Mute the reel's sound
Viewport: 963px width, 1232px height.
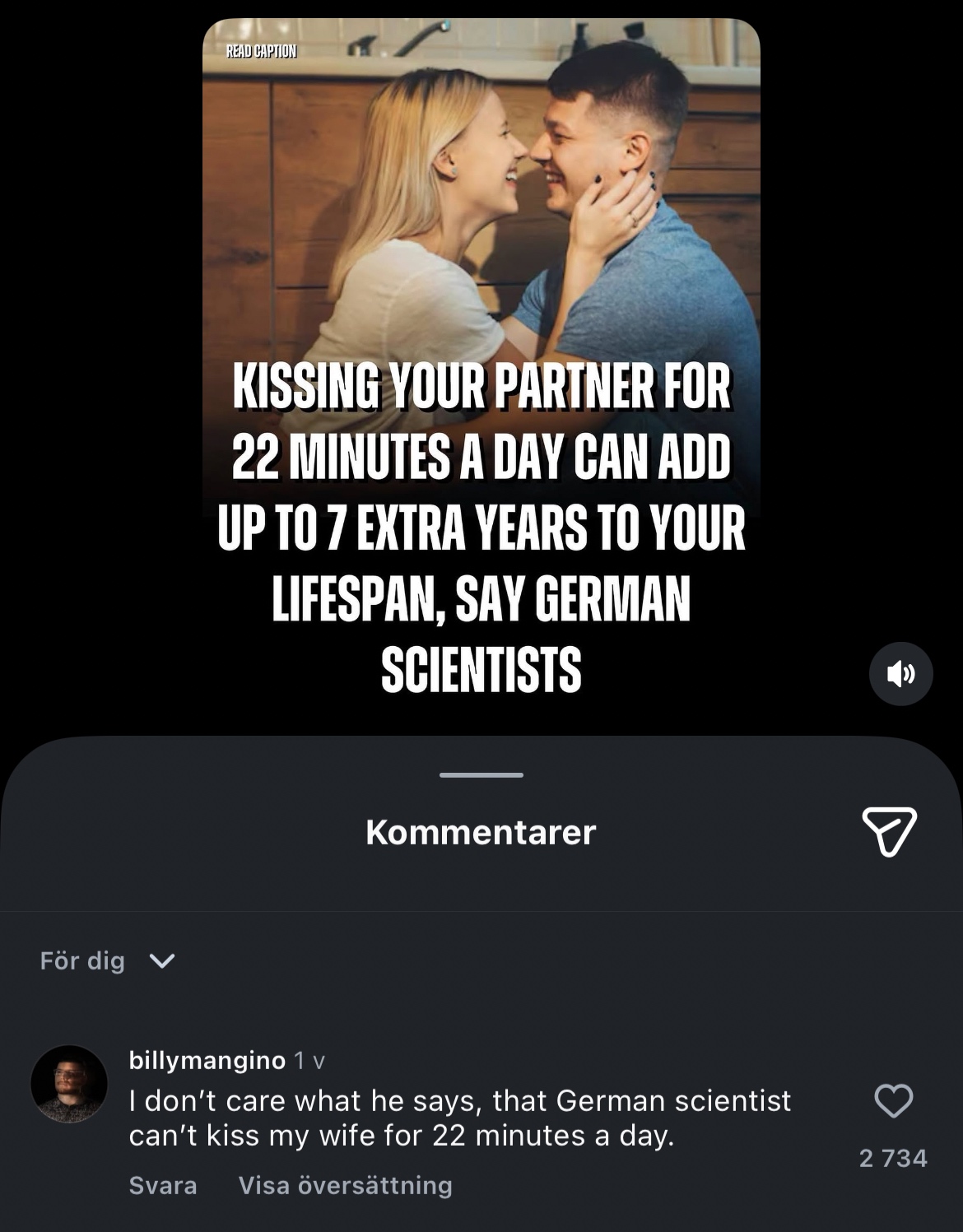(x=900, y=673)
